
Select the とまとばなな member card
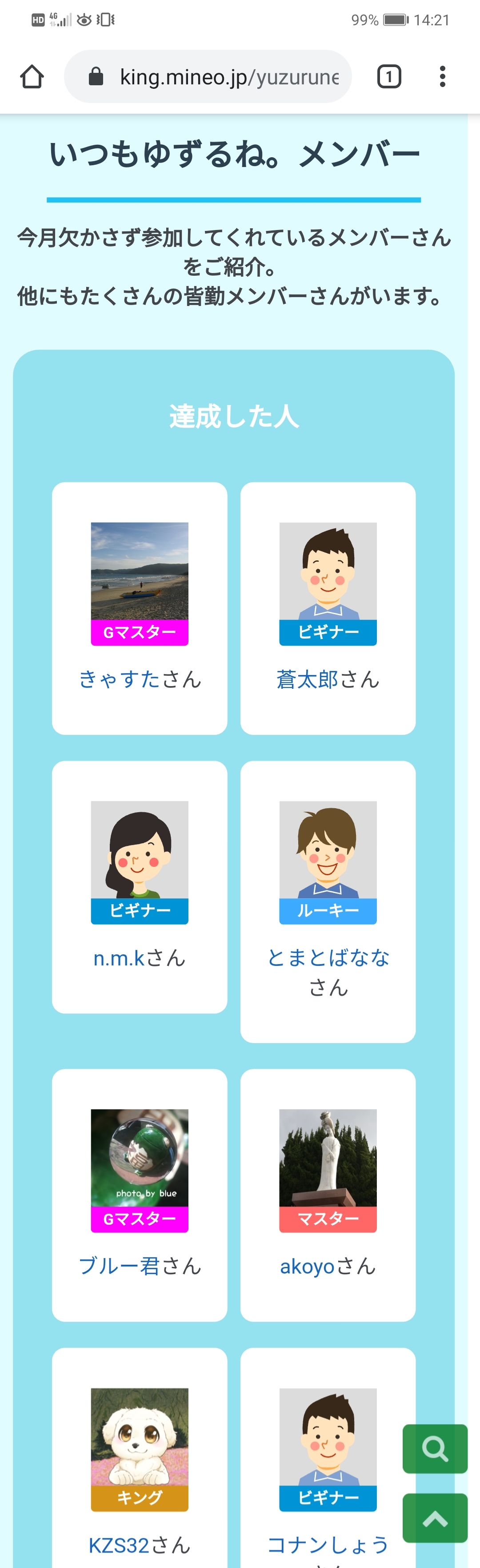click(x=328, y=901)
